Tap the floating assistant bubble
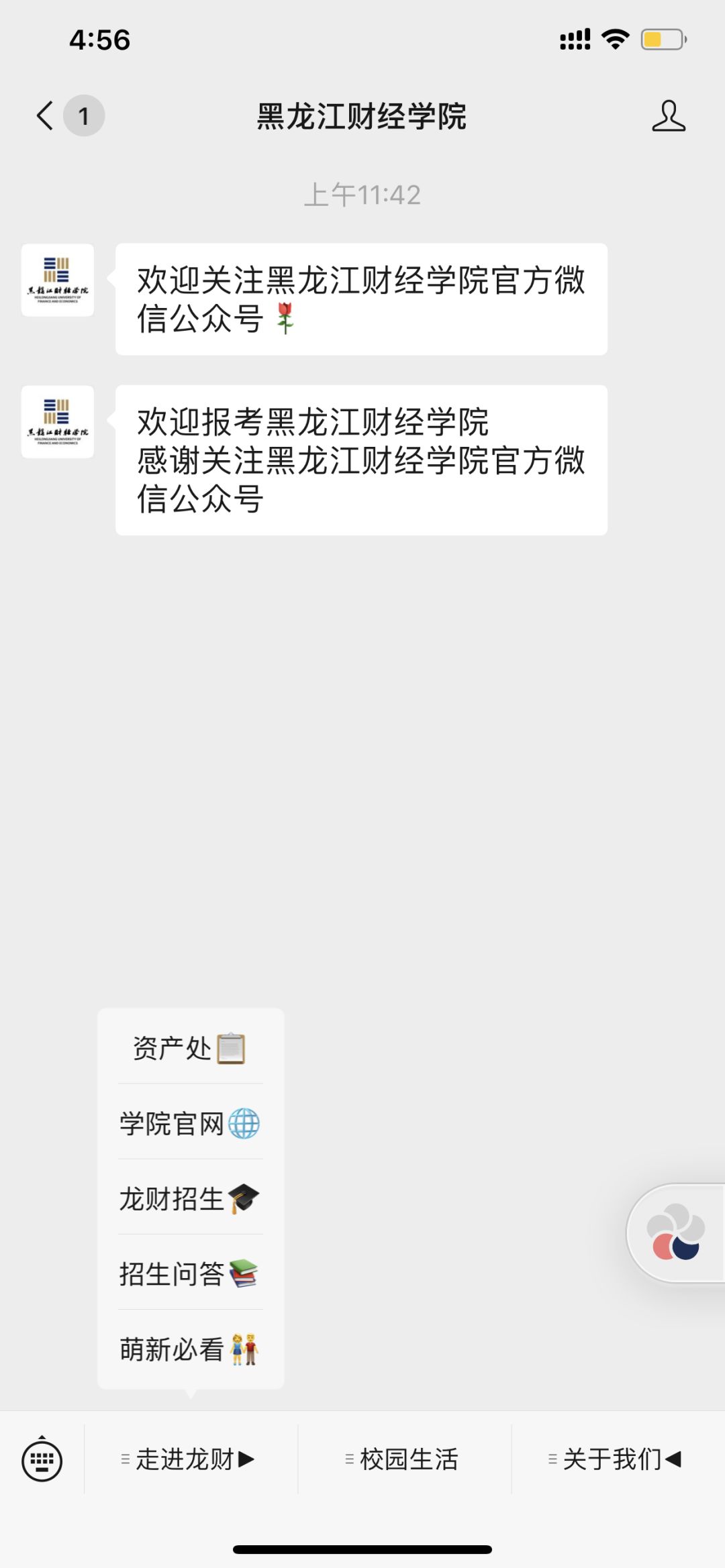 click(676, 1233)
